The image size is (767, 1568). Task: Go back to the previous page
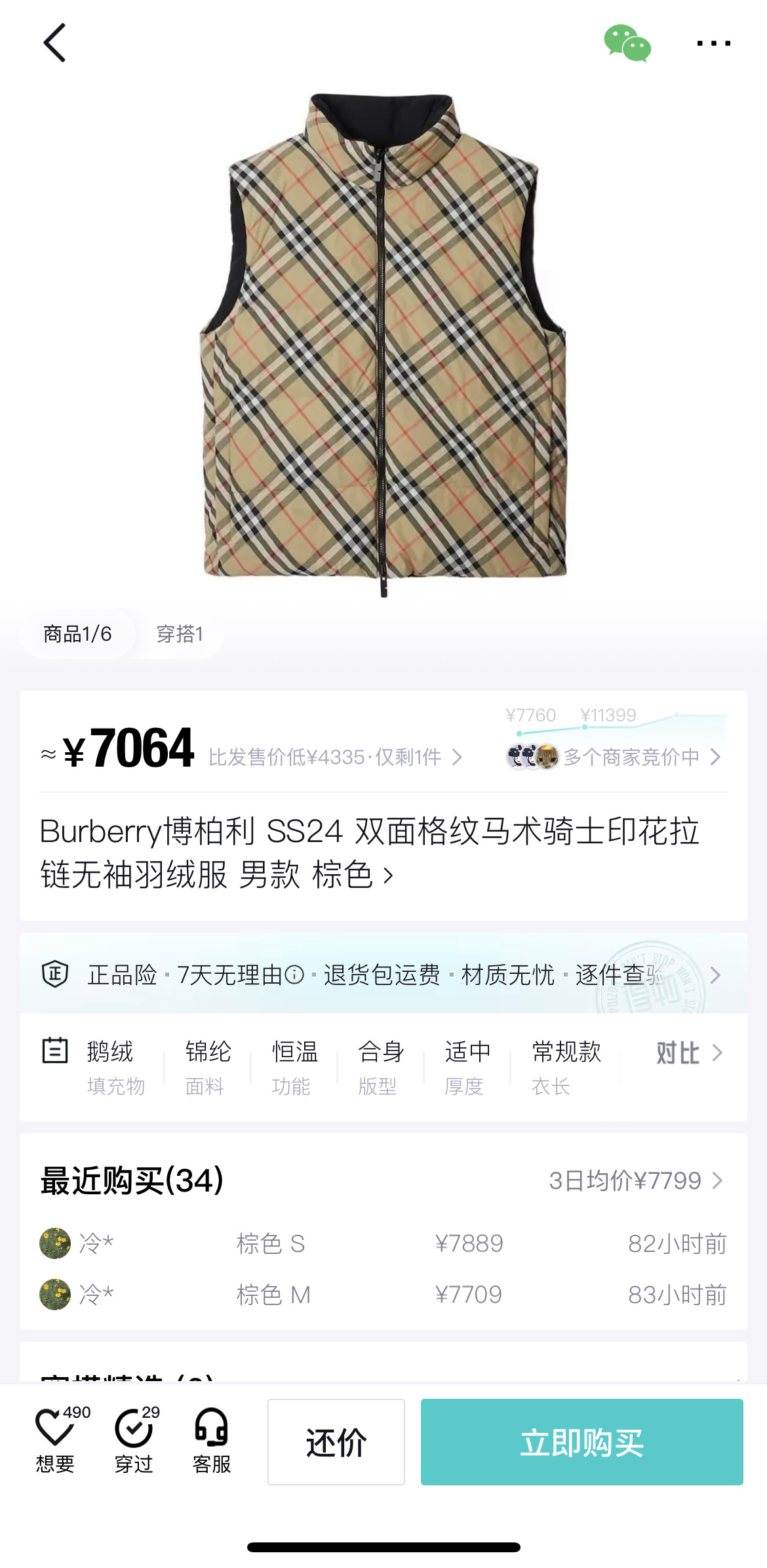click(55, 43)
